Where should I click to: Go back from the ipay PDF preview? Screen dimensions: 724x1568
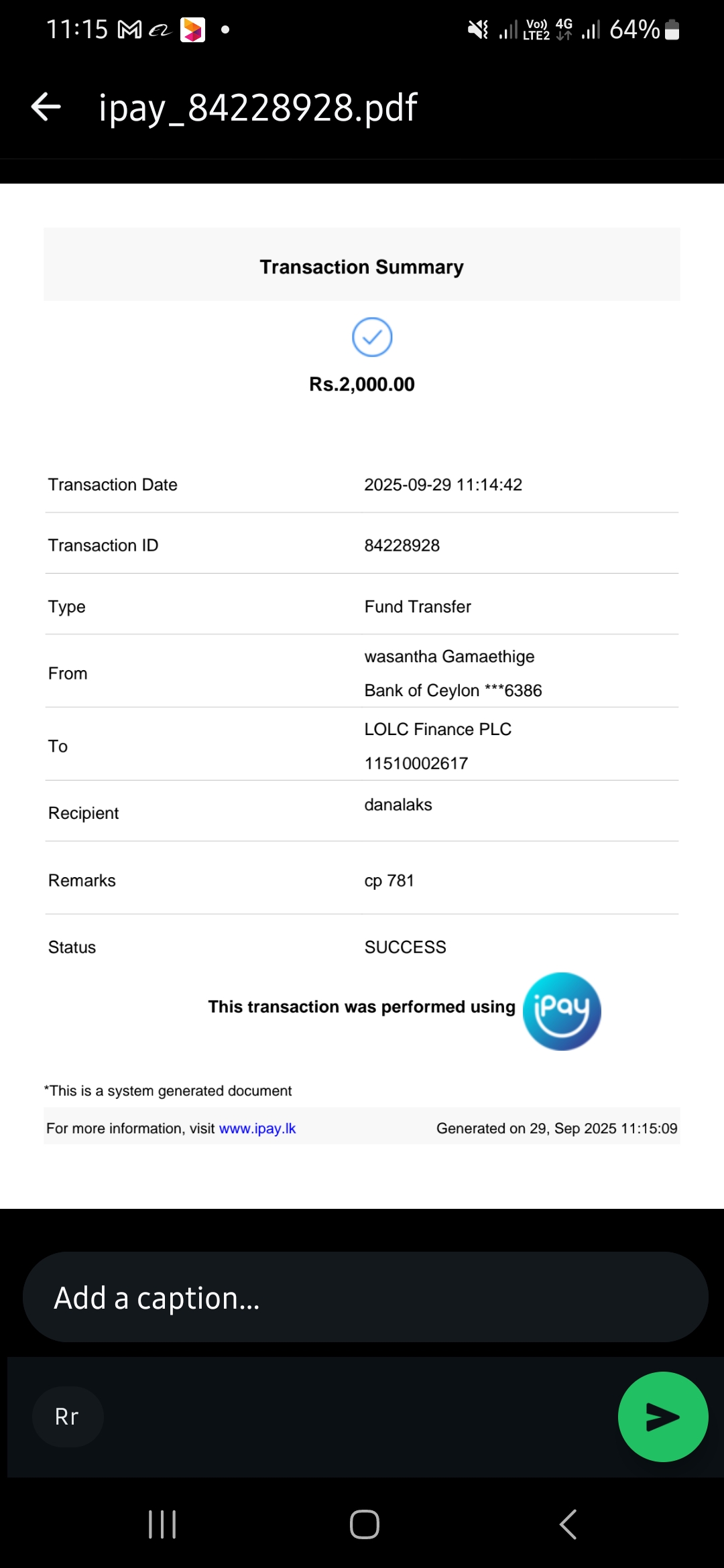(x=46, y=107)
